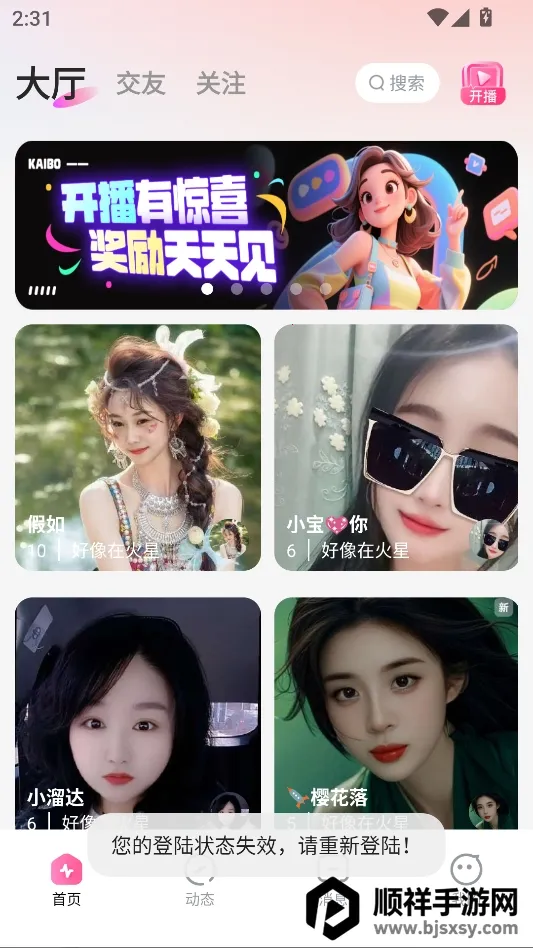The image size is (533, 948).
Task: Open 樱花落's room card
Action: 396,713
